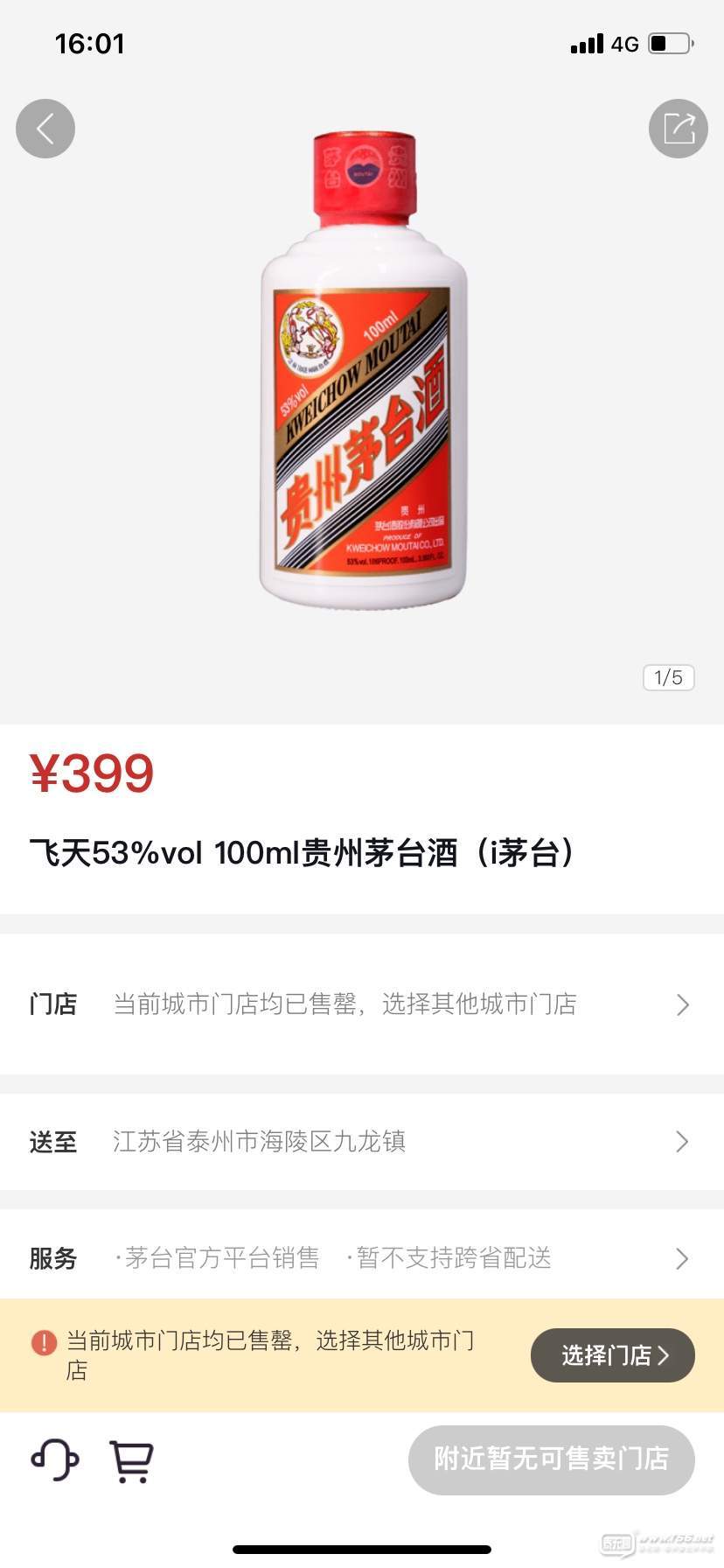Go back using the arrow icon
724x1568 pixels.
pos(45,129)
